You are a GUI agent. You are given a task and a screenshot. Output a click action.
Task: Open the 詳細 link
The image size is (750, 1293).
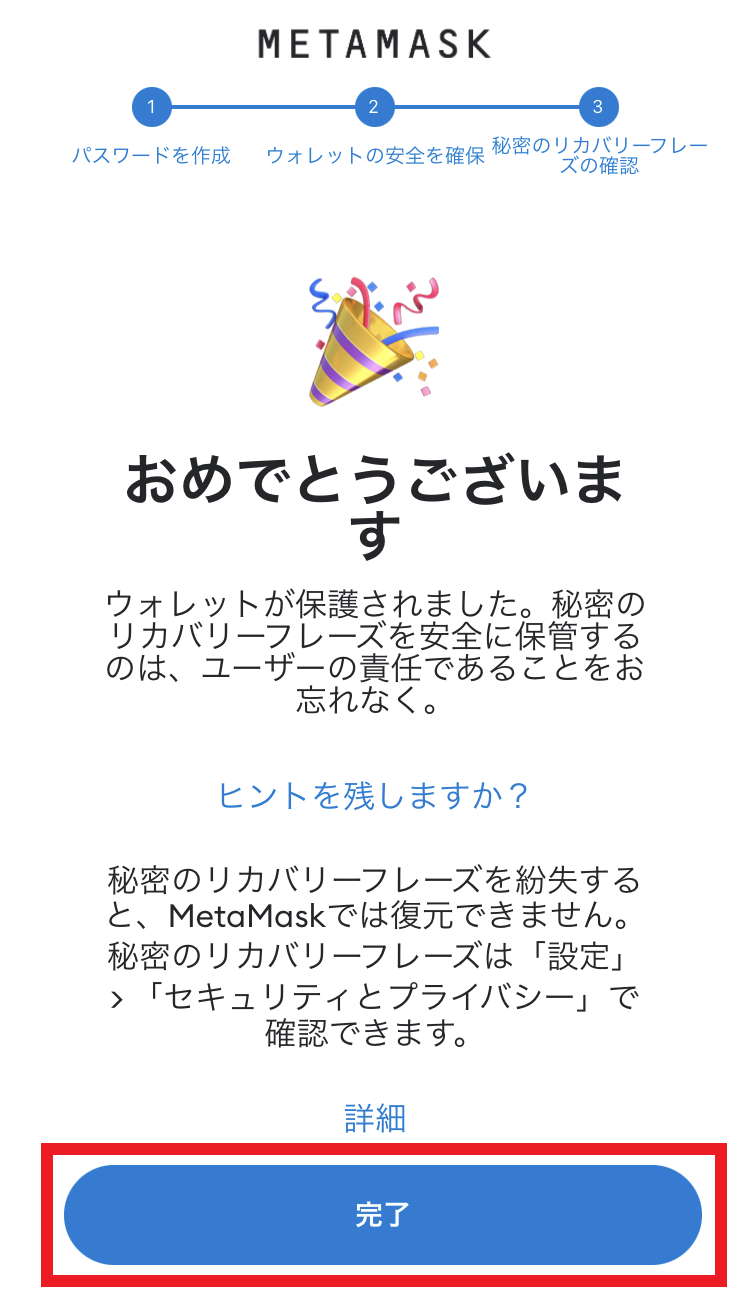point(375,1118)
